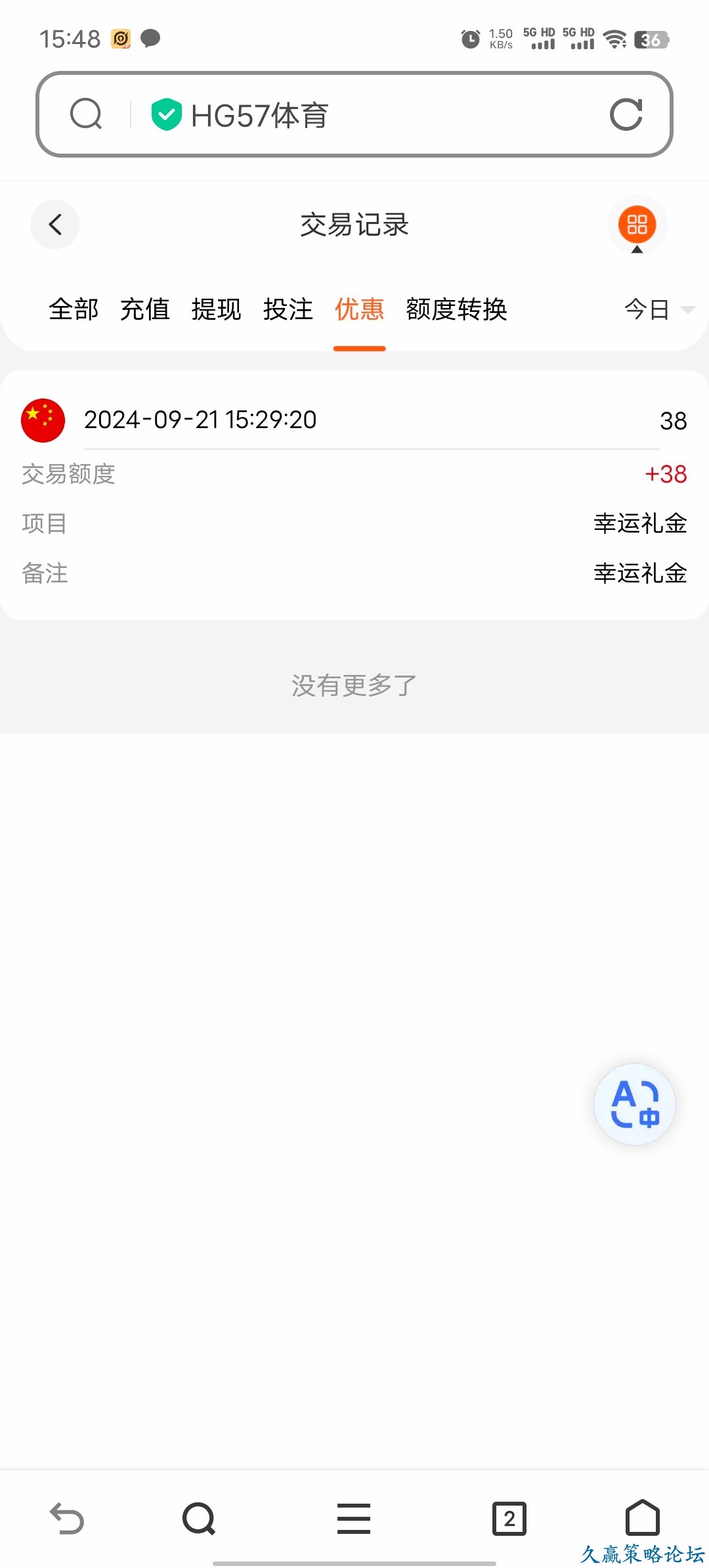Image resolution: width=709 pixels, height=1568 pixels.
Task: Expand the 今日 date filter dropdown
Action: tap(658, 309)
